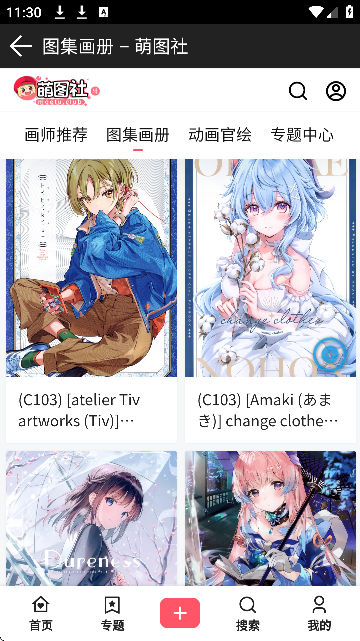Select the 图集画册 tab
This screenshot has width=360, height=641.
138,135
